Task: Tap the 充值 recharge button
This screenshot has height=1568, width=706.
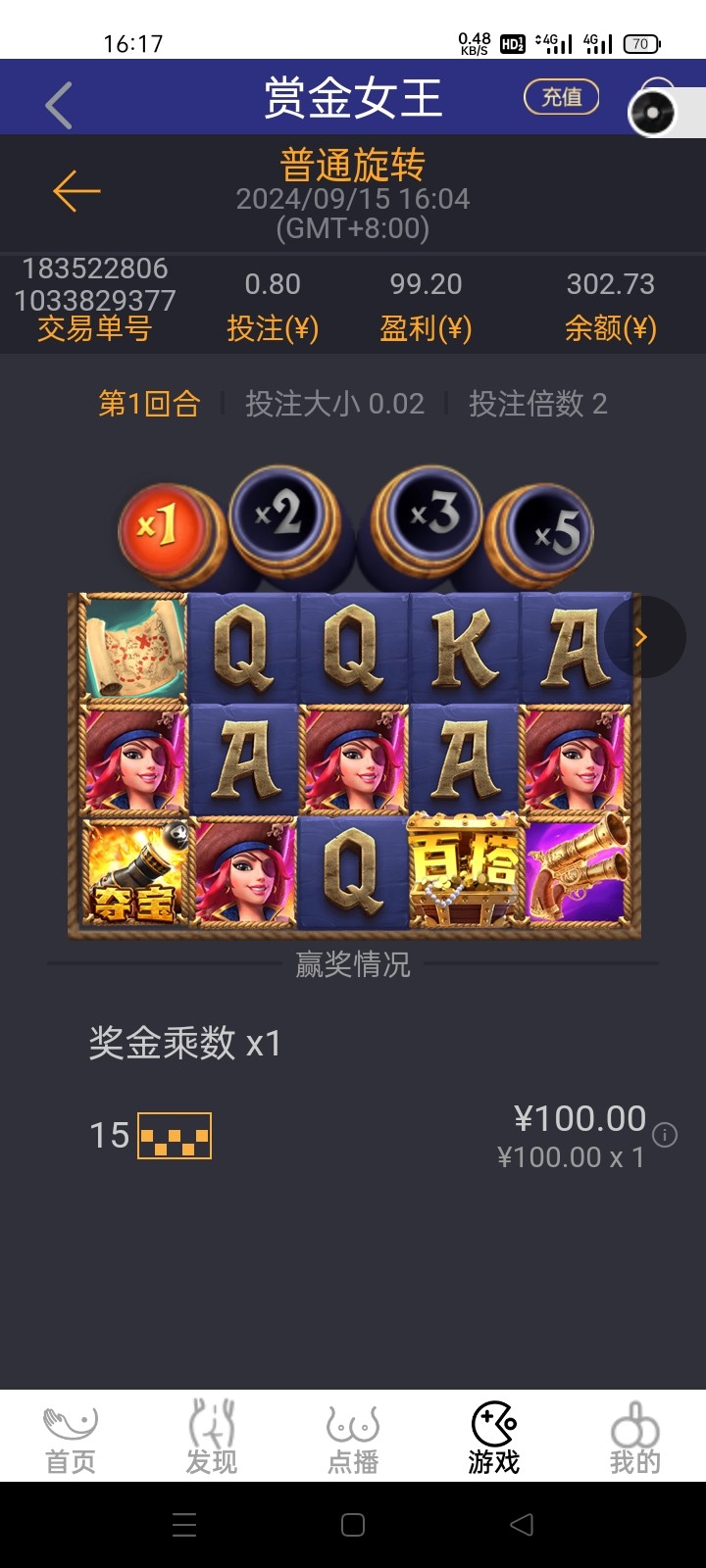Action: coord(561,97)
